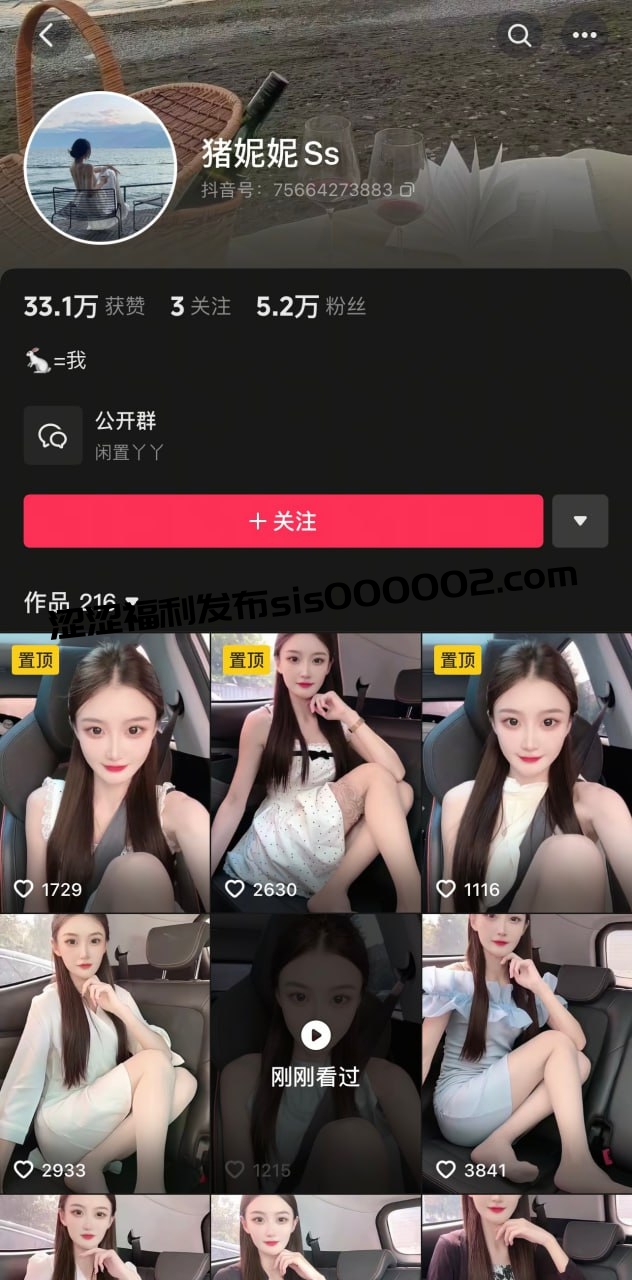
Task: Open the three-dot overflow menu
Action: (x=585, y=36)
